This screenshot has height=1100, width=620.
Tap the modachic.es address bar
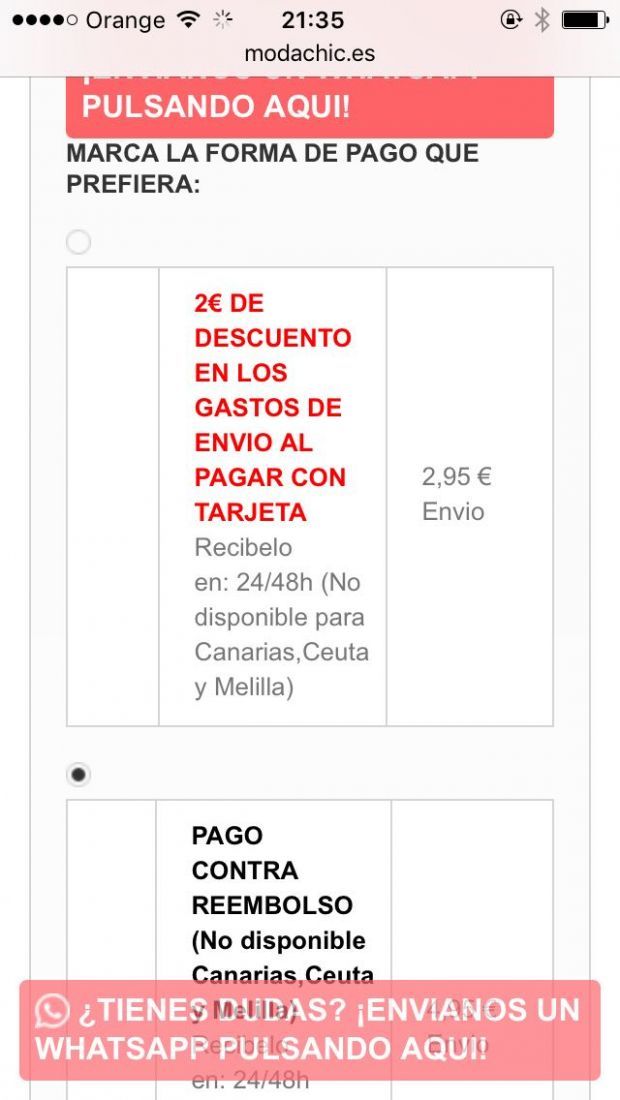click(309, 53)
